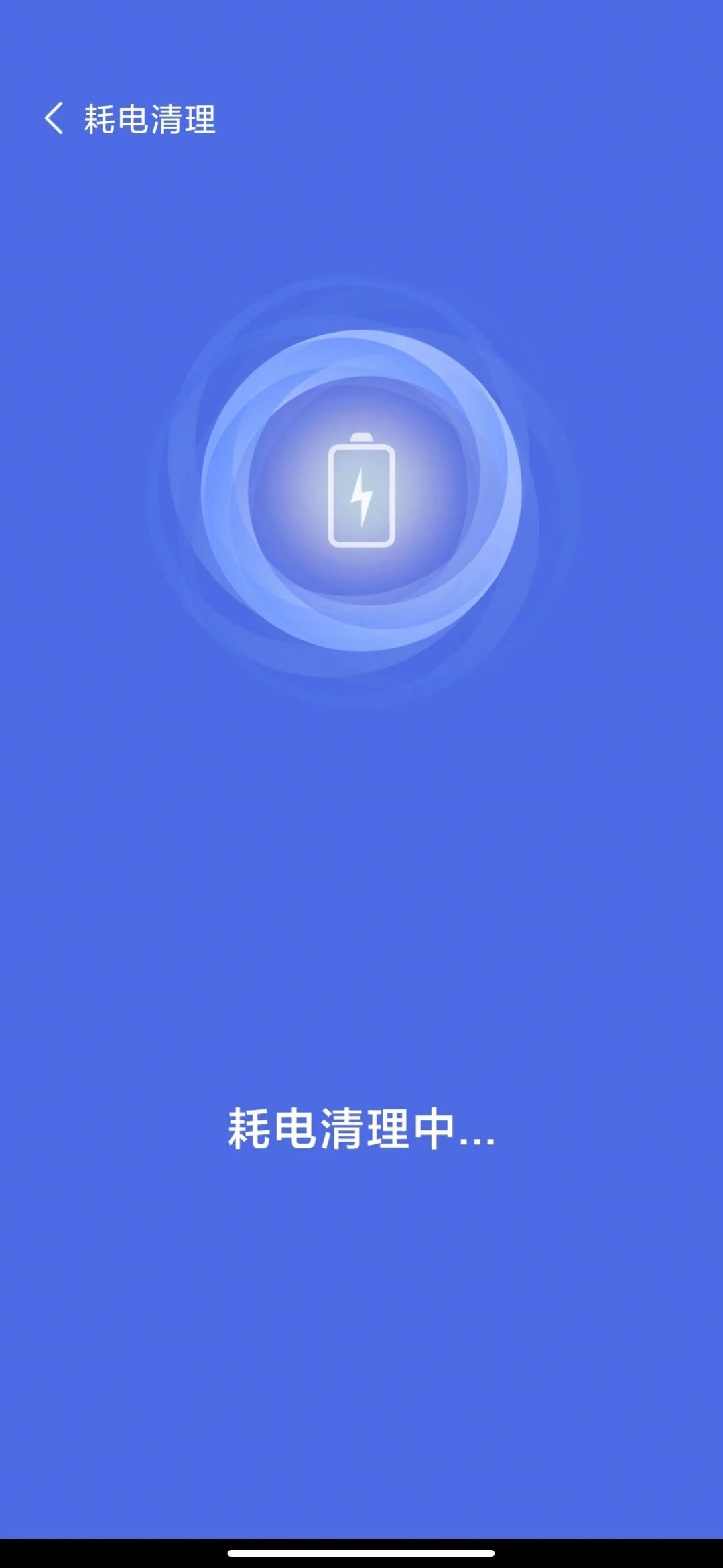This screenshot has width=723, height=1568.
Task: Click the lightning bolt inside the battery
Action: point(360,496)
